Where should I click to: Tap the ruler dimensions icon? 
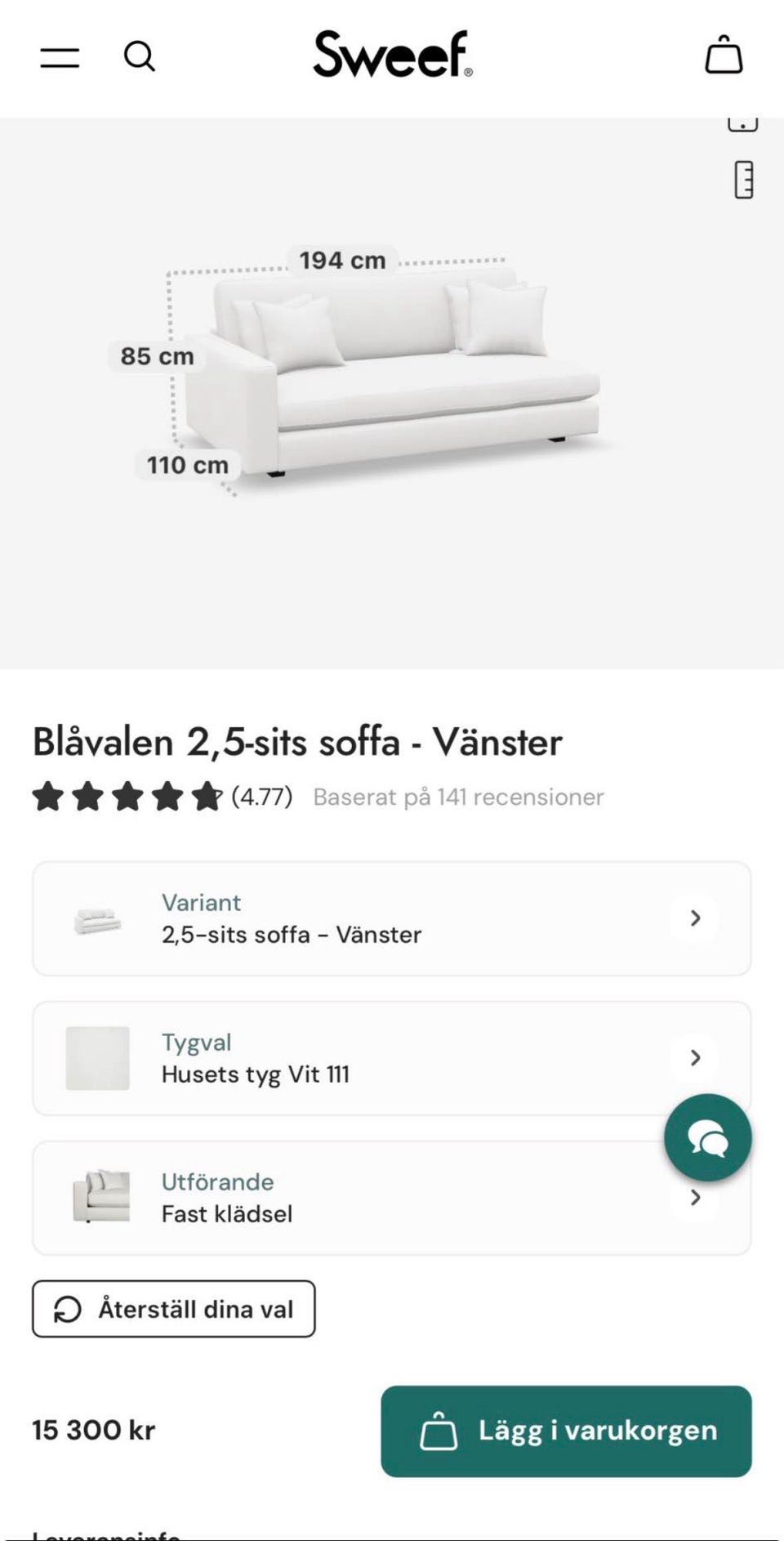point(743,180)
